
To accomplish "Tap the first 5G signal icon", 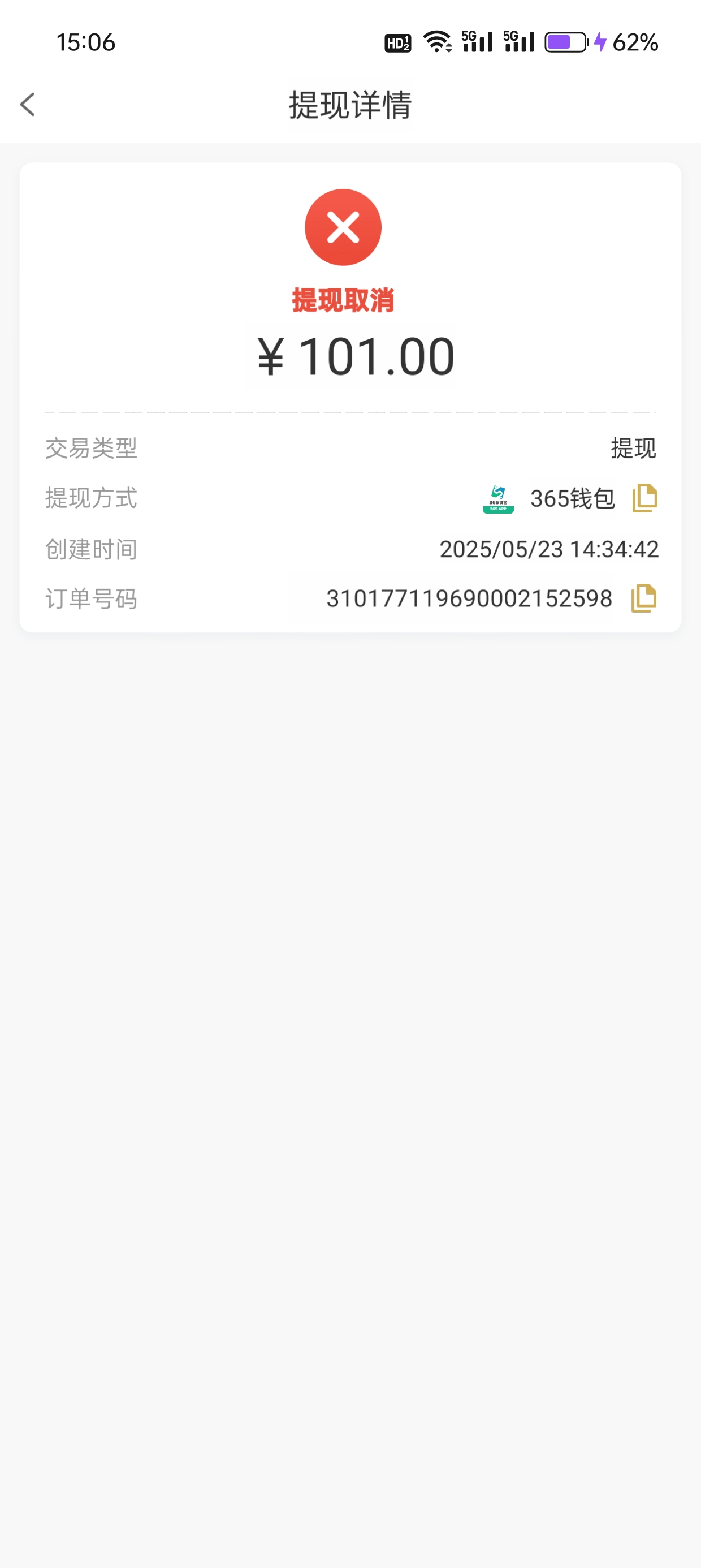I will pos(478,41).
